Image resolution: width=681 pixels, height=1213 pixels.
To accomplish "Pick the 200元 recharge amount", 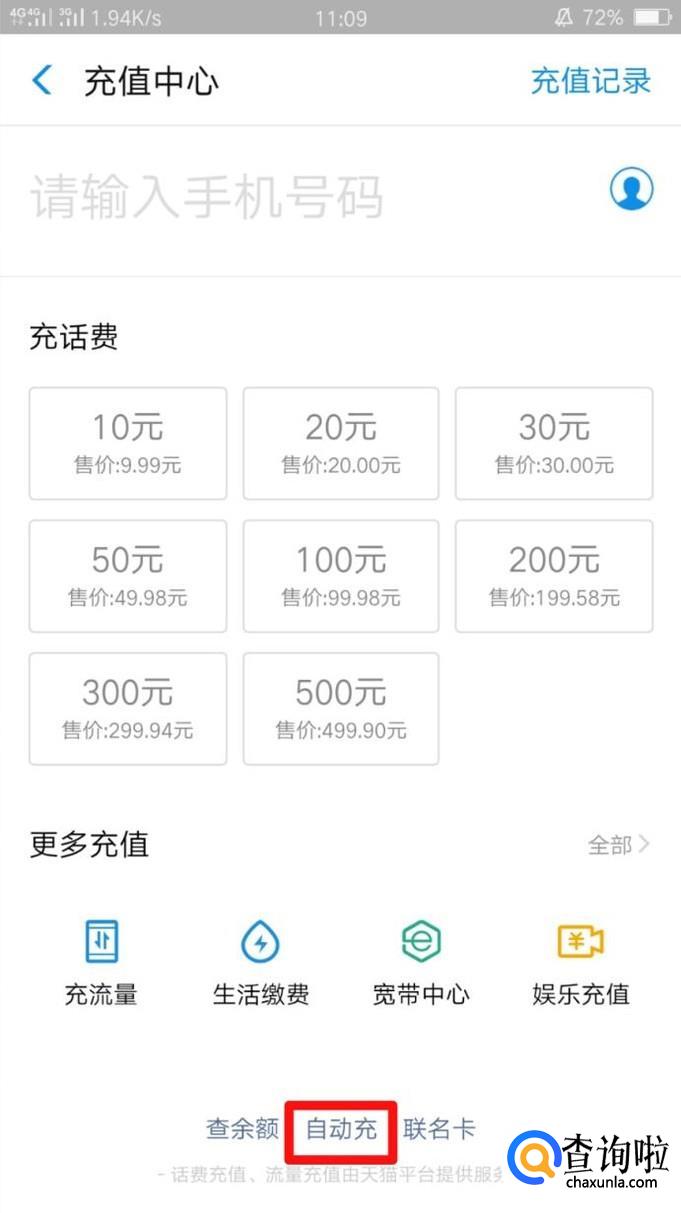I will point(554,576).
